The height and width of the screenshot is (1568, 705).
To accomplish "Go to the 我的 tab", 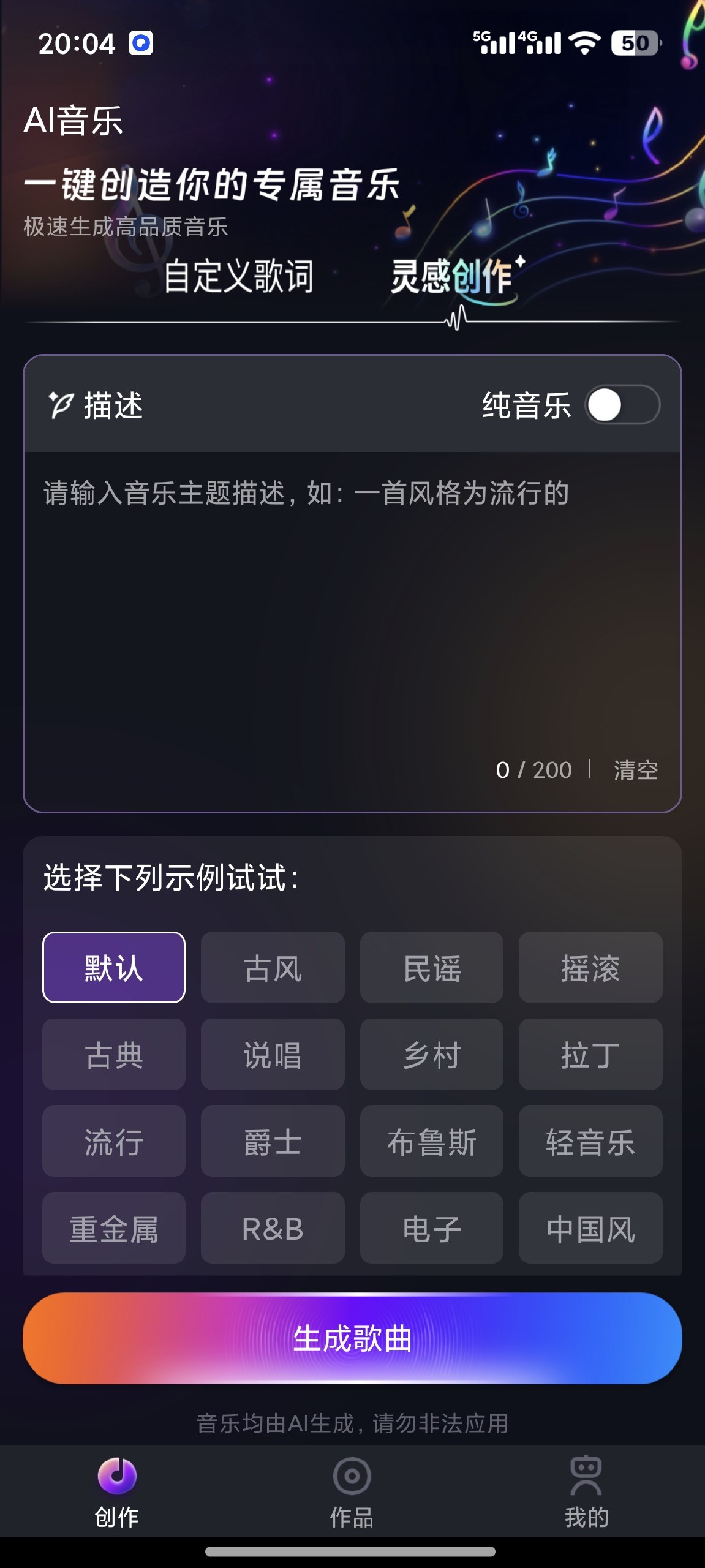I will click(586, 1492).
